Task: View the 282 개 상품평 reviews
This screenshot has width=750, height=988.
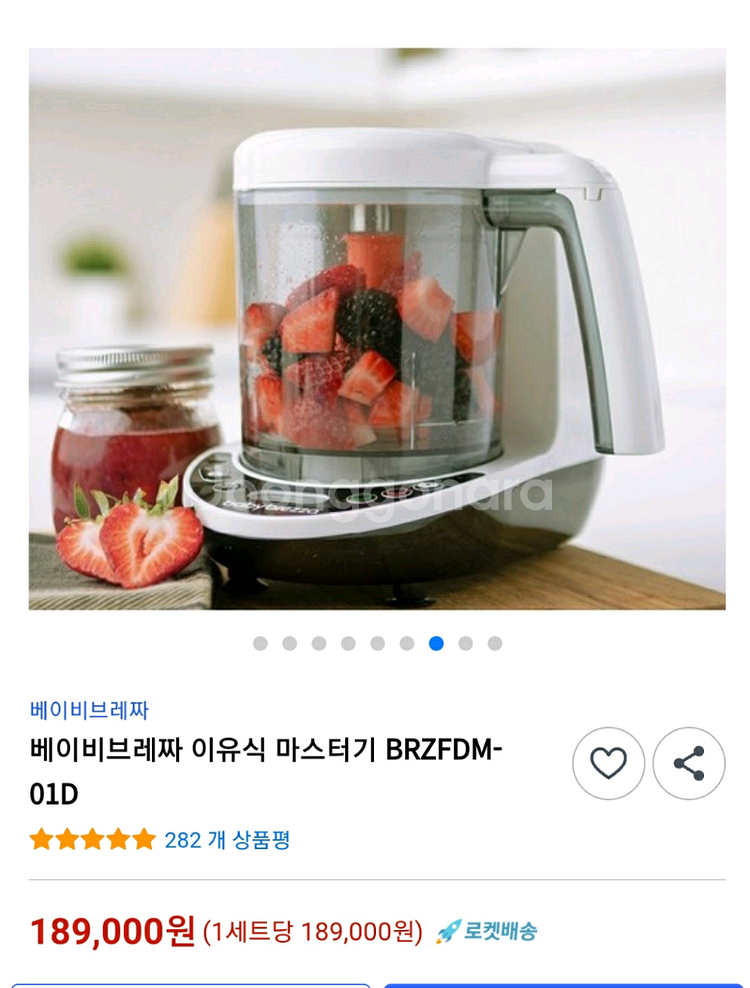Action: [x=227, y=839]
